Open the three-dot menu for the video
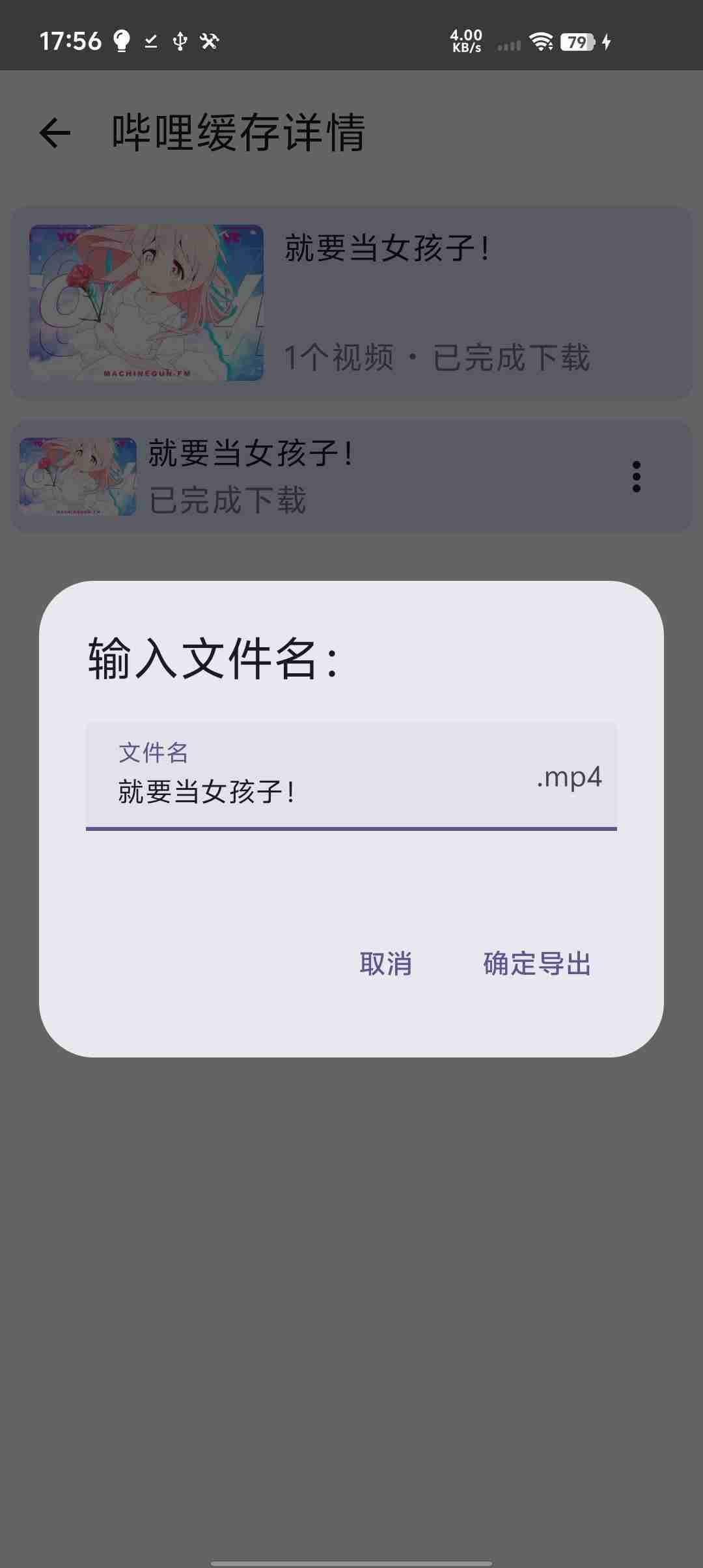 click(637, 477)
